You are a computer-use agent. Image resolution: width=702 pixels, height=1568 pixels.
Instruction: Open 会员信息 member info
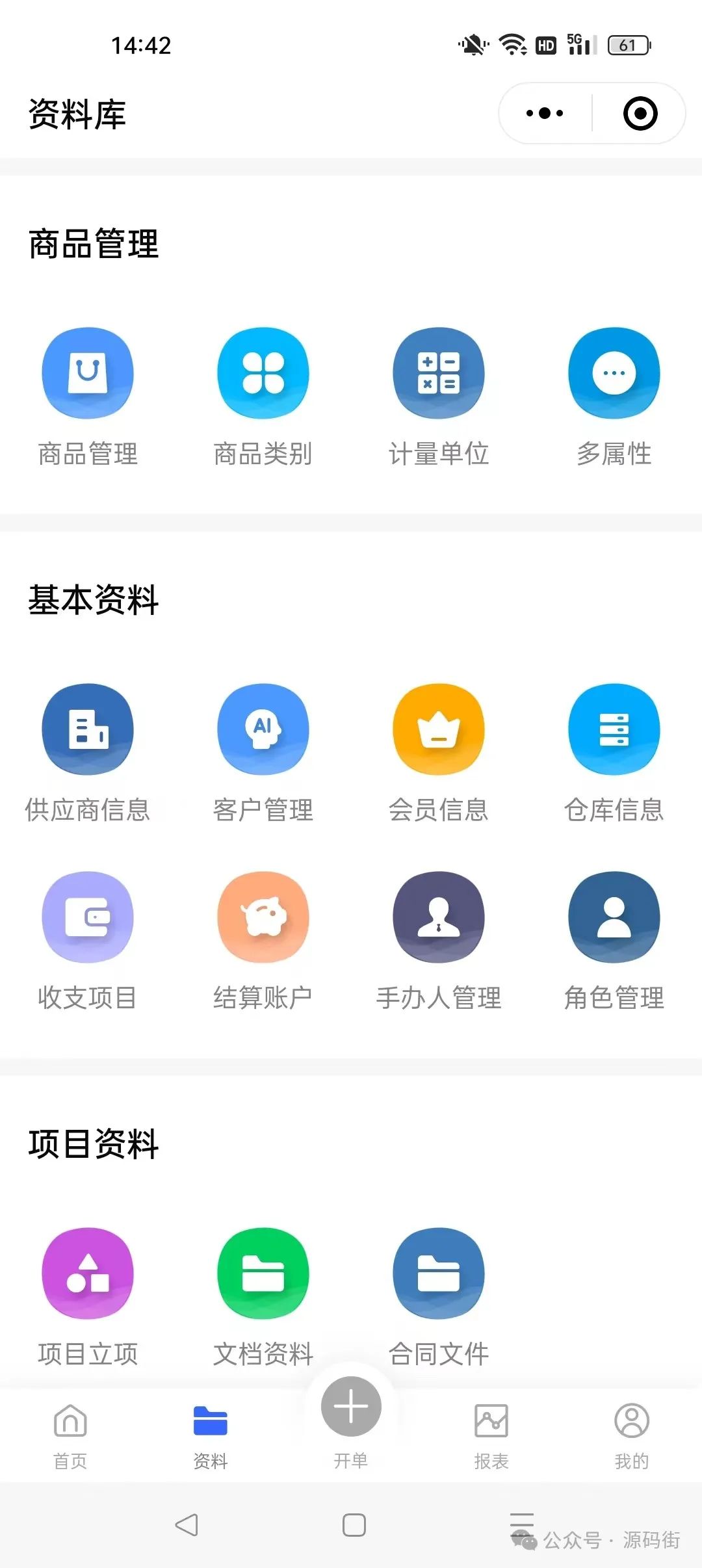pos(439,729)
